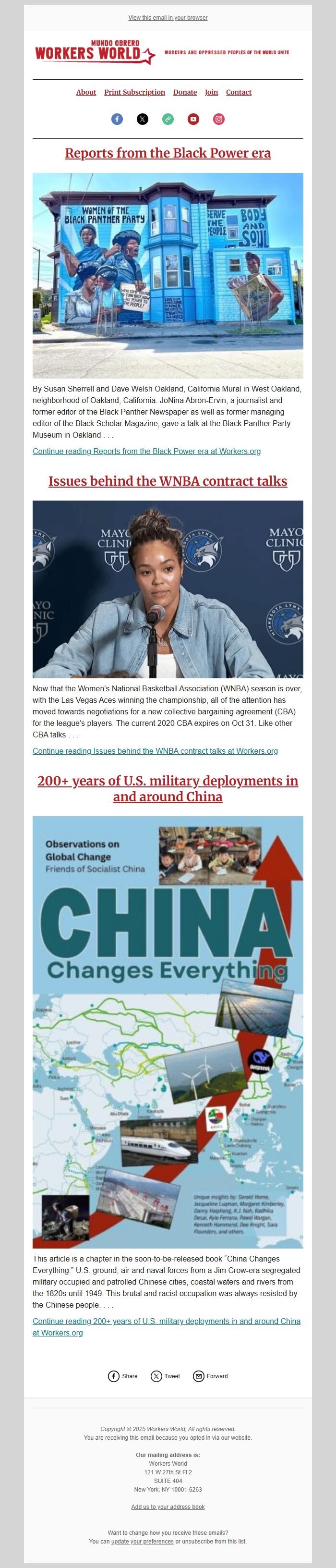Tweet this newsletter
336x1568 pixels.
pos(166,1376)
